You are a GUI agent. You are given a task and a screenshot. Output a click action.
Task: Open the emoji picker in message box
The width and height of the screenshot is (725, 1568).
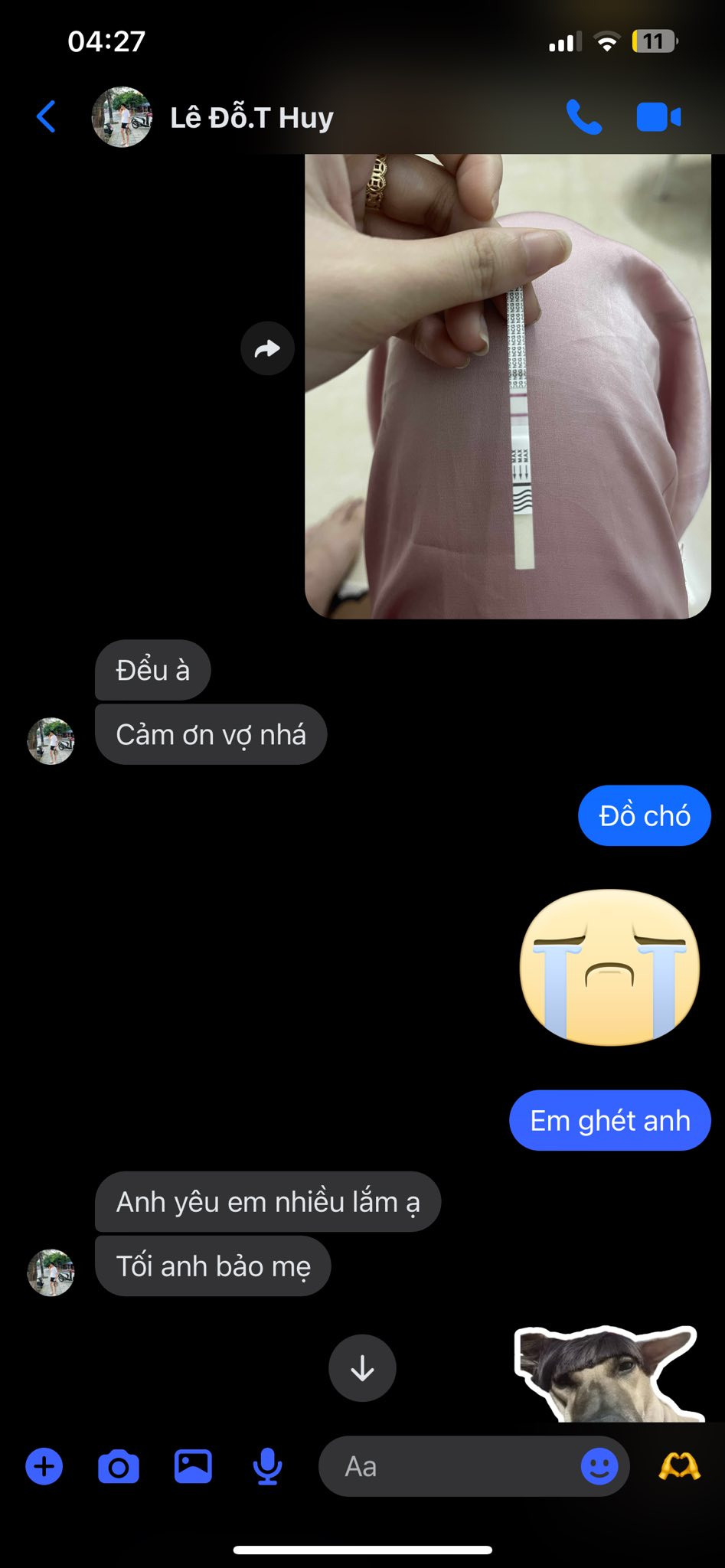point(599,1467)
